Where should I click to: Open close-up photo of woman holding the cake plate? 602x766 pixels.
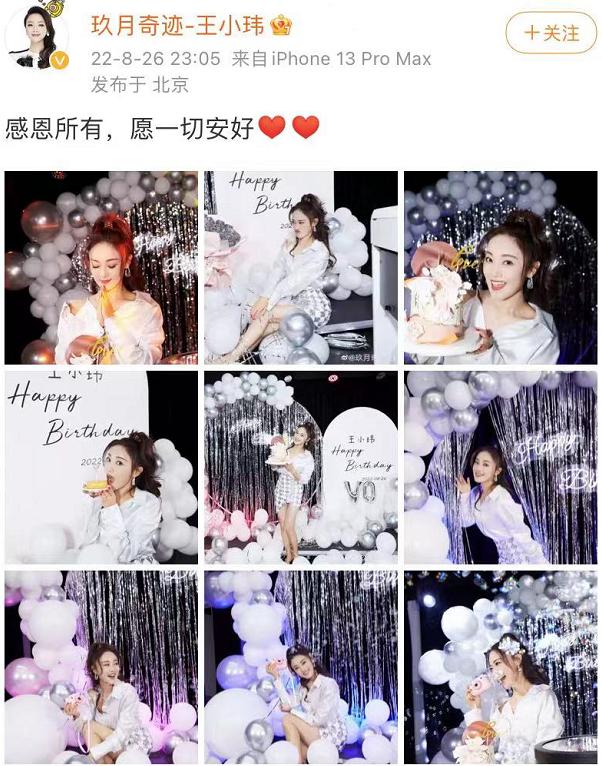point(500,267)
